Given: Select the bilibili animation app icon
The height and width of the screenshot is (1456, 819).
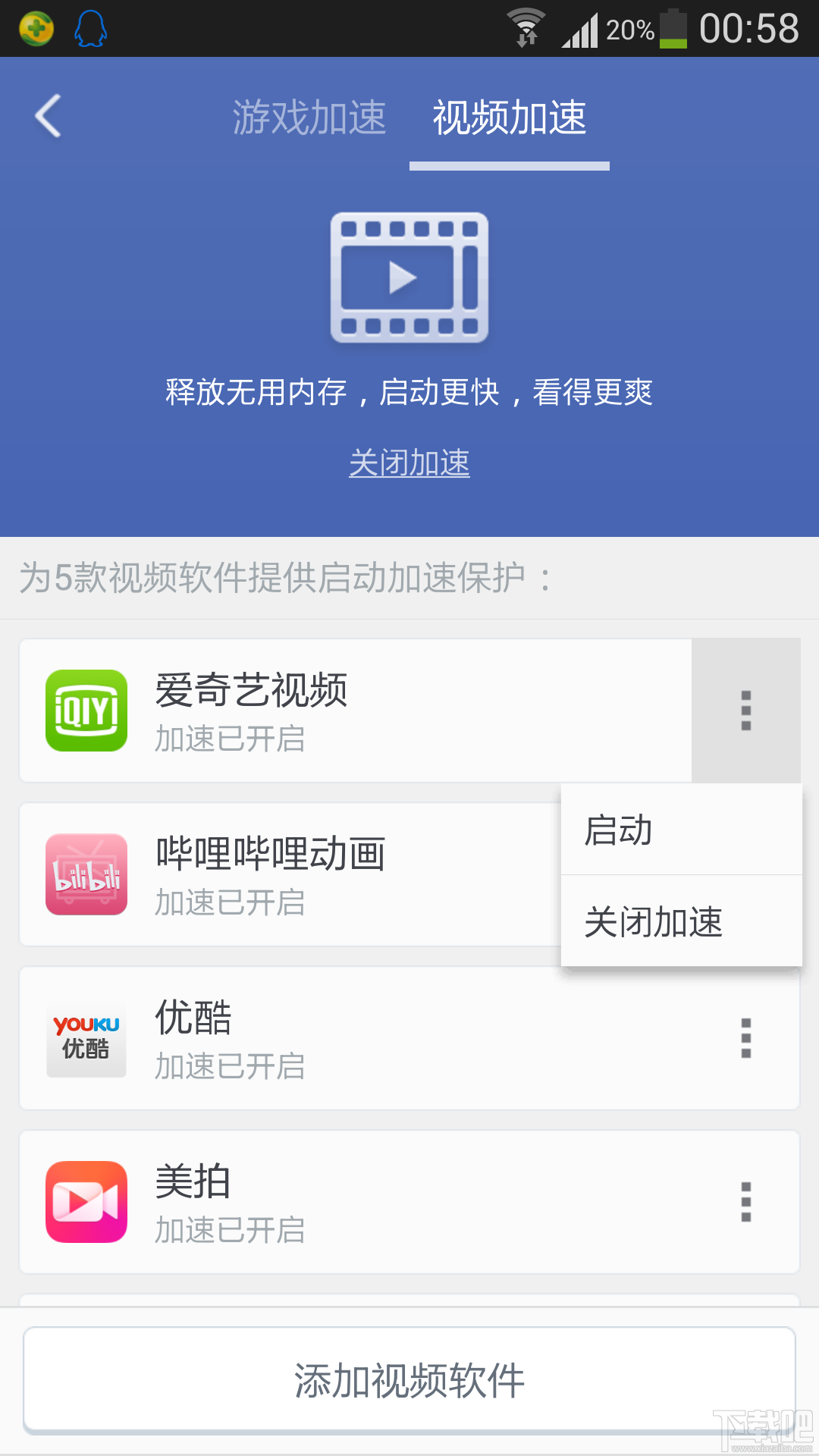Looking at the screenshot, I should tap(86, 874).
